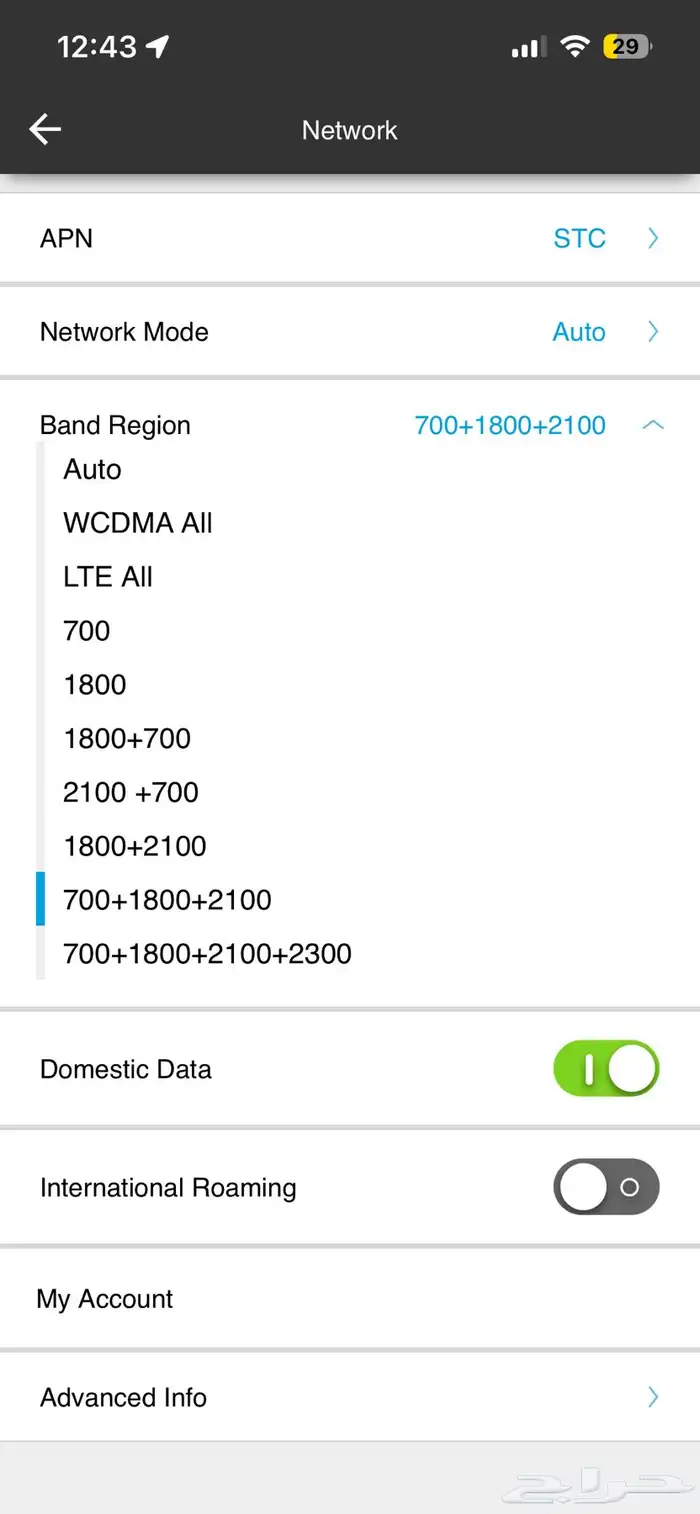Screen dimensions: 700x1514
Task: Choose the 1800+2100 band combination
Action: pos(135,846)
